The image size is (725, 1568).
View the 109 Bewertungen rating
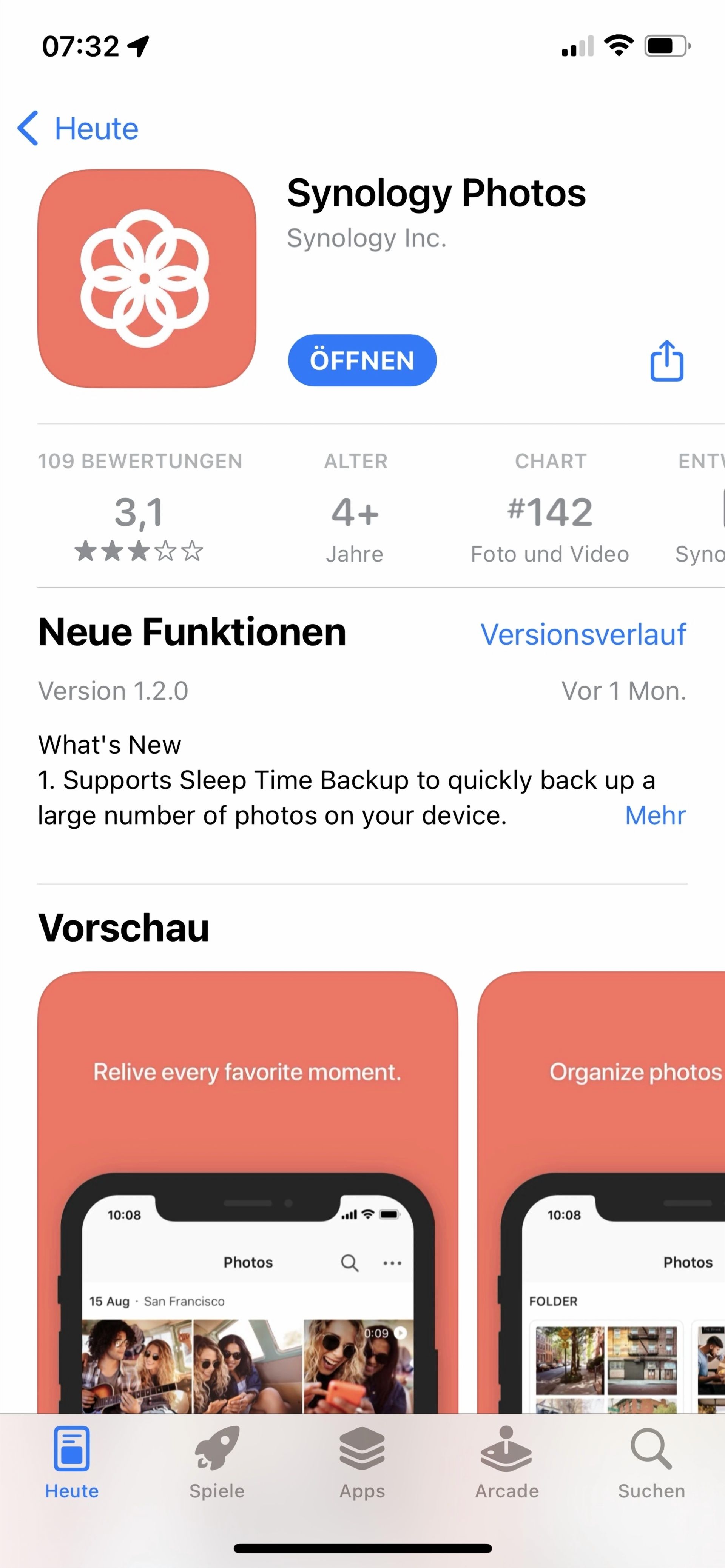[x=139, y=507]
